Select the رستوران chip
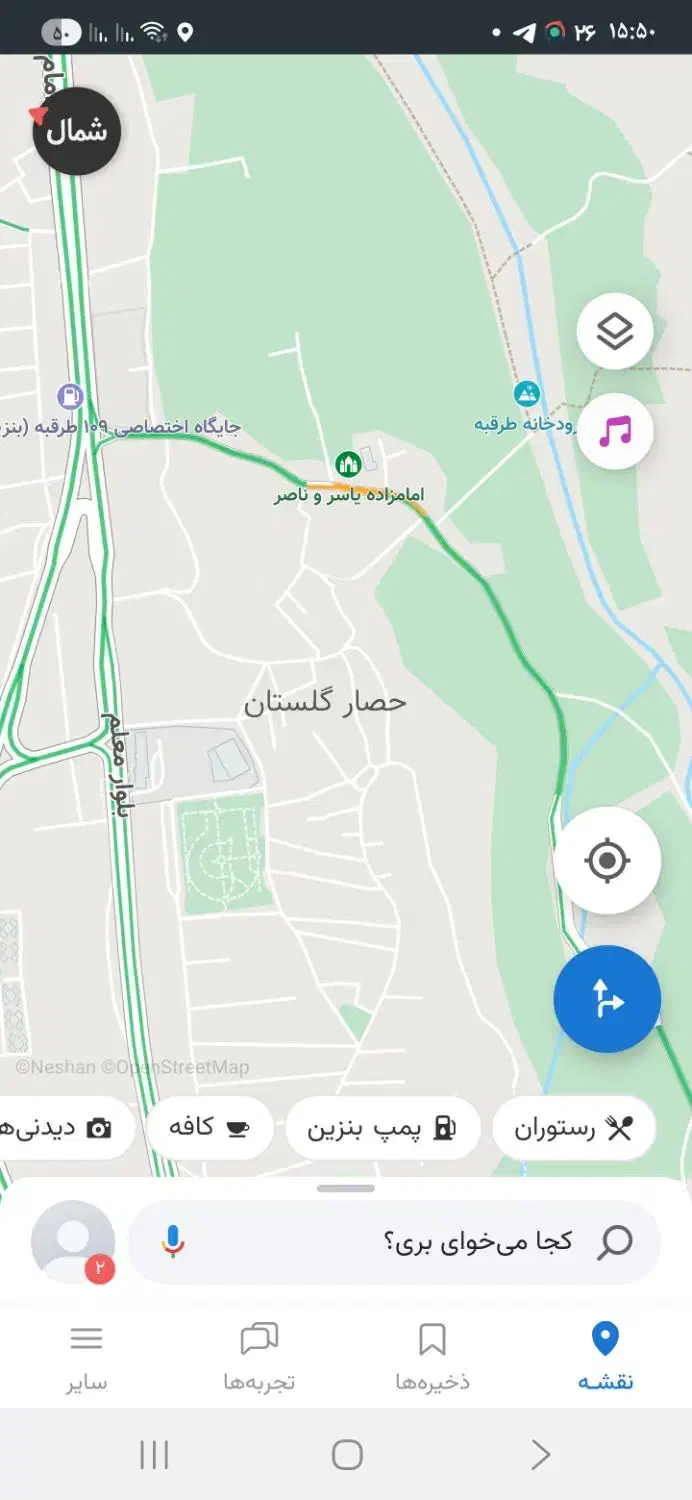The width and height of the screenshot is (692, 1500). 574,1128
